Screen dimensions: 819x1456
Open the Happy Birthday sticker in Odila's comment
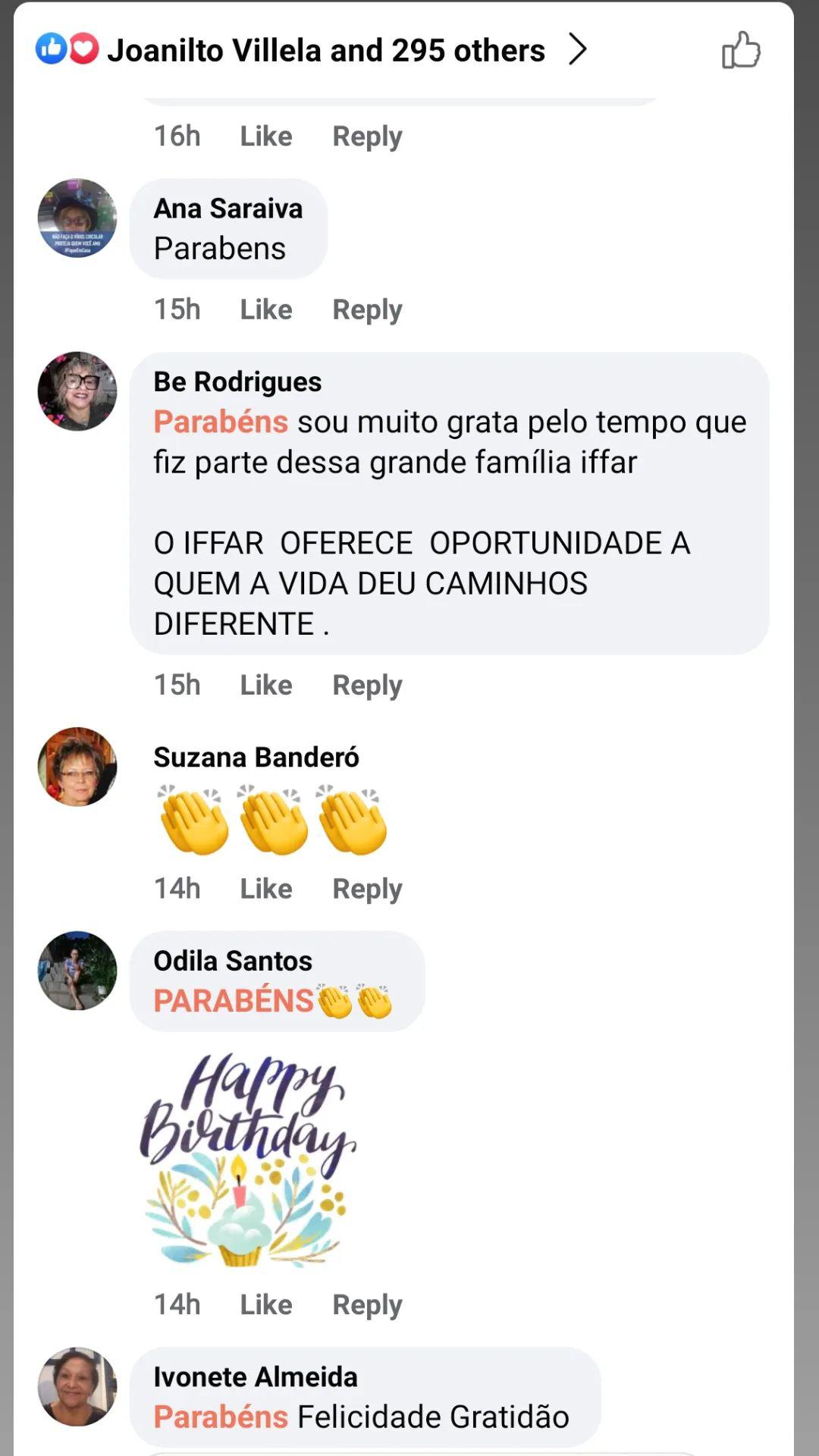coord(247,1160)
